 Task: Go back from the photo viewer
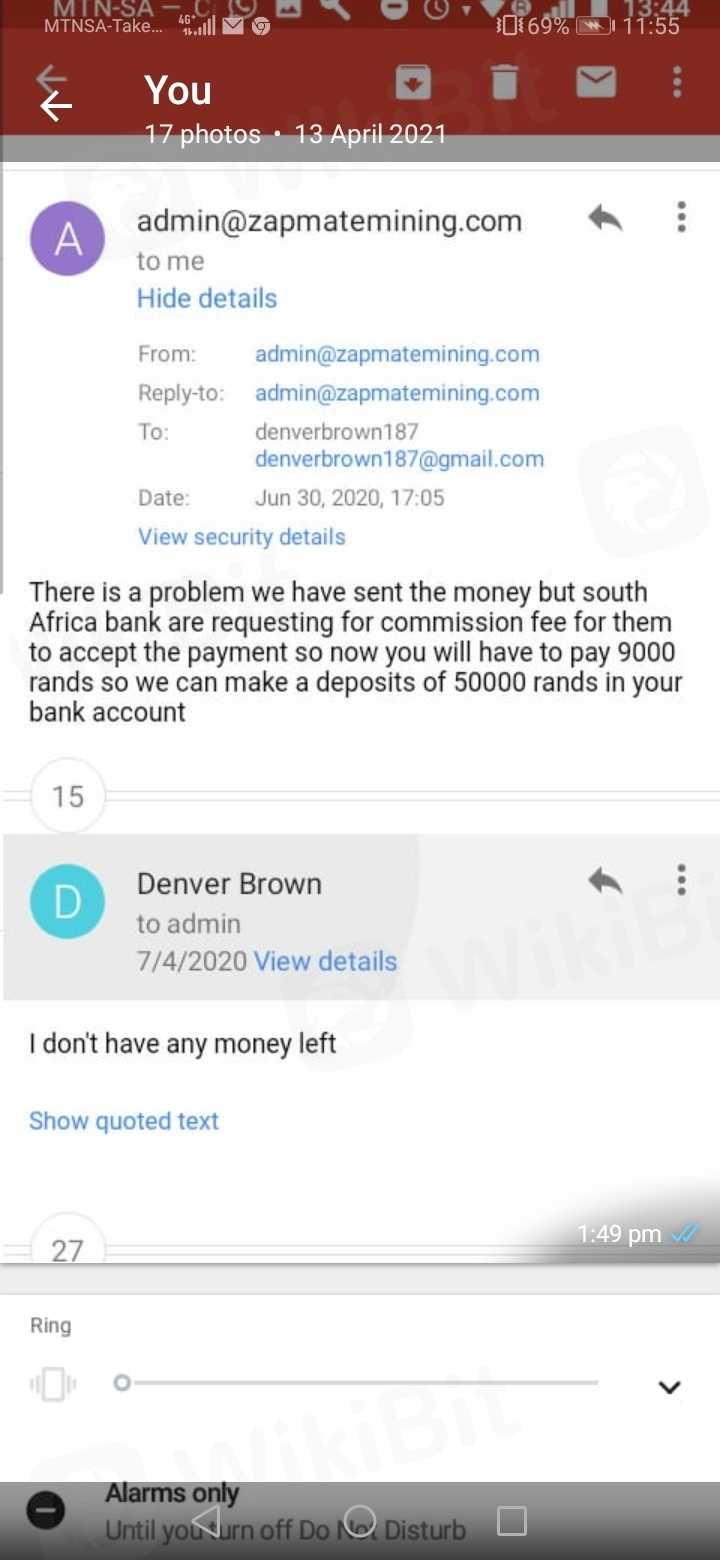pyautogui.click(x=56, y=106)
